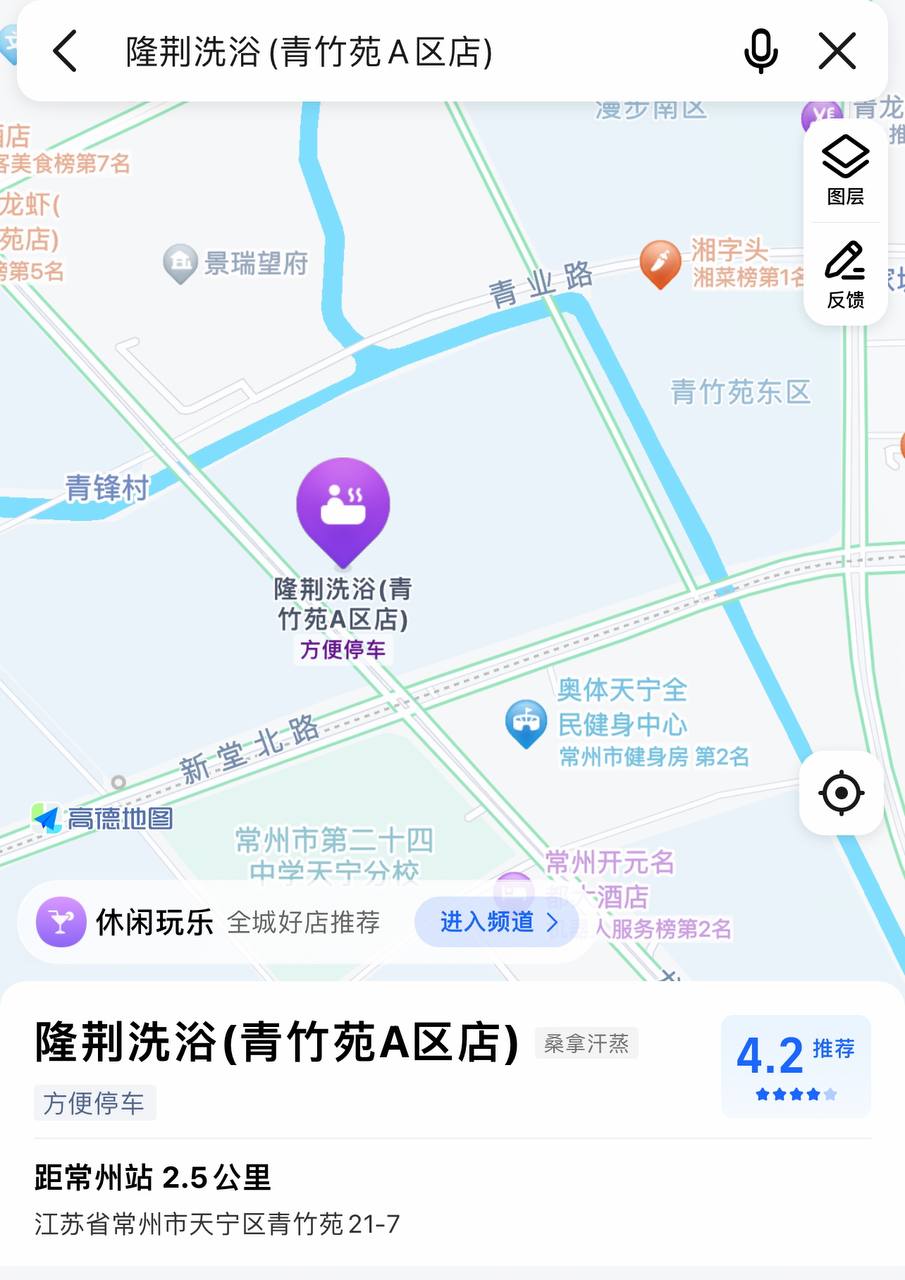Tap the 奥体天宁全民健身中心 gym marker
Image resolution: width=905 pixels, height=1280 pixels.
(x=524, y=720)
